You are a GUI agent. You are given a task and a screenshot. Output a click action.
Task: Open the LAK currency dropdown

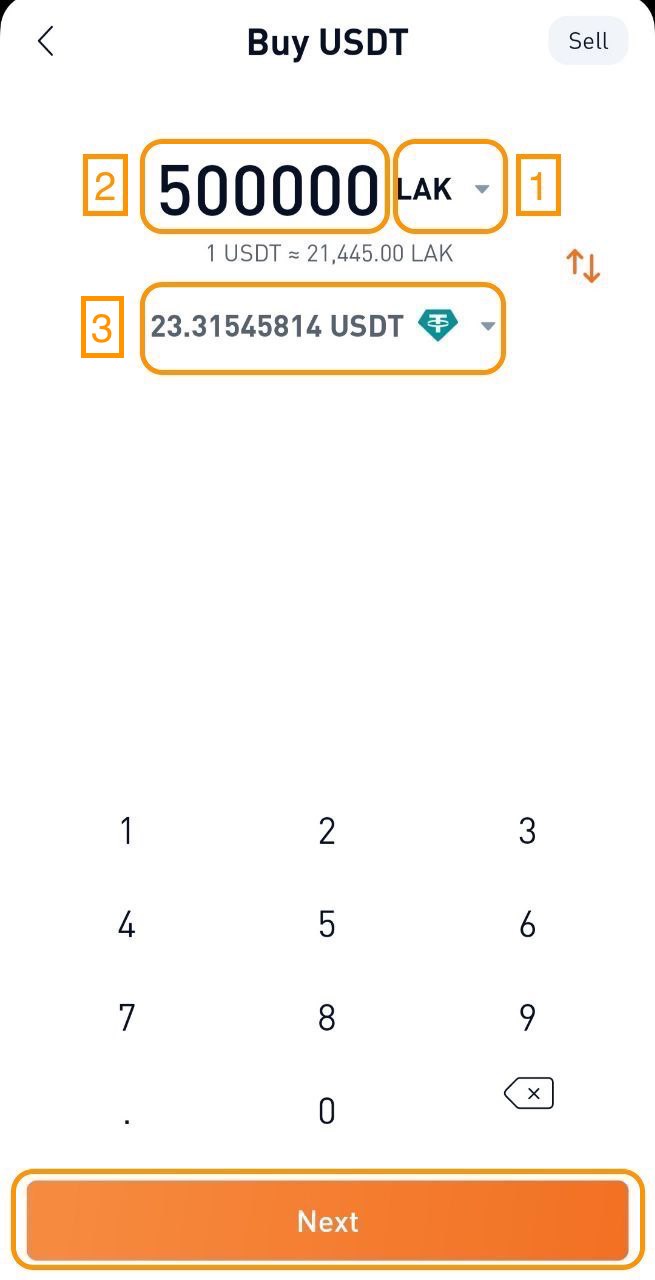[450, 188]
